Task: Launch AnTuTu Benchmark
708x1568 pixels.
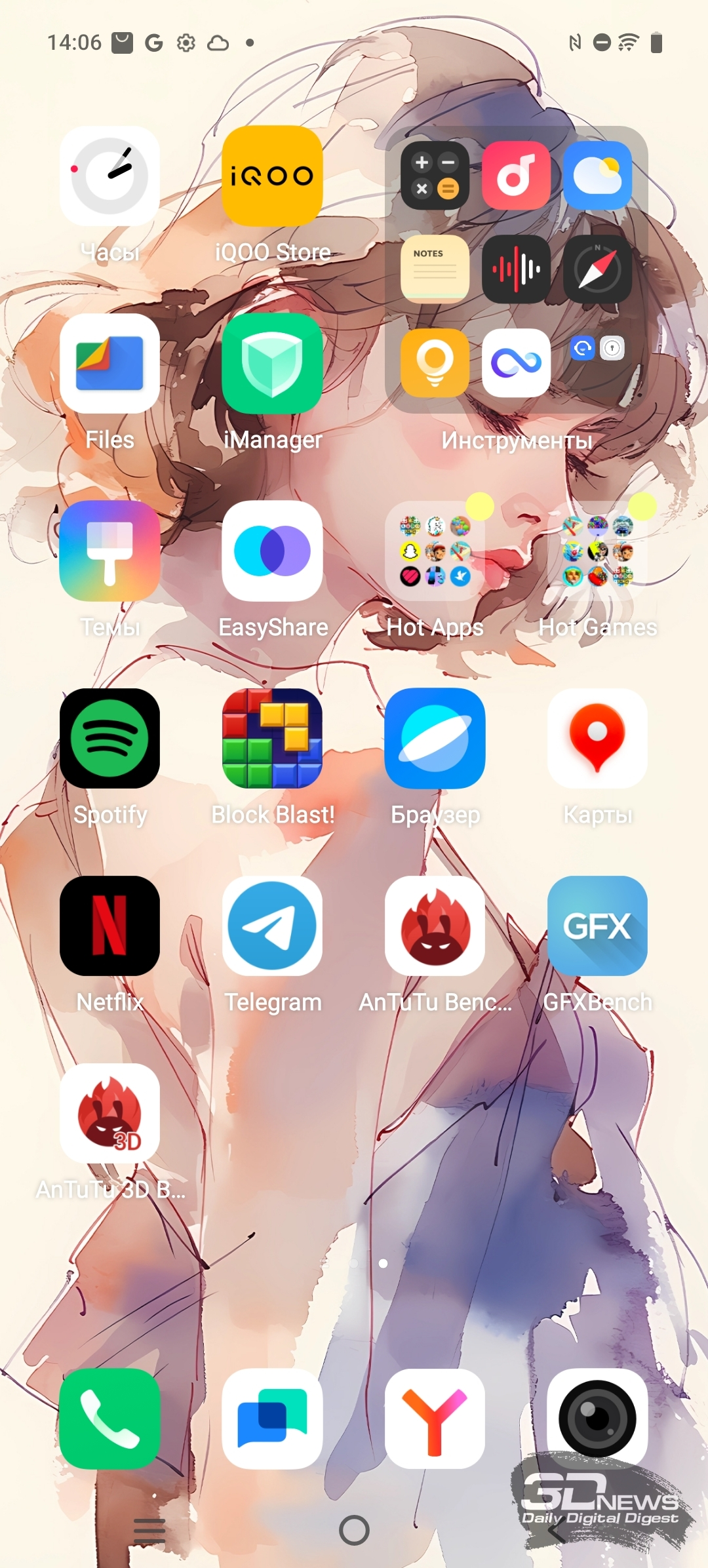Action: pyautogui.click(x=435, y=926)
